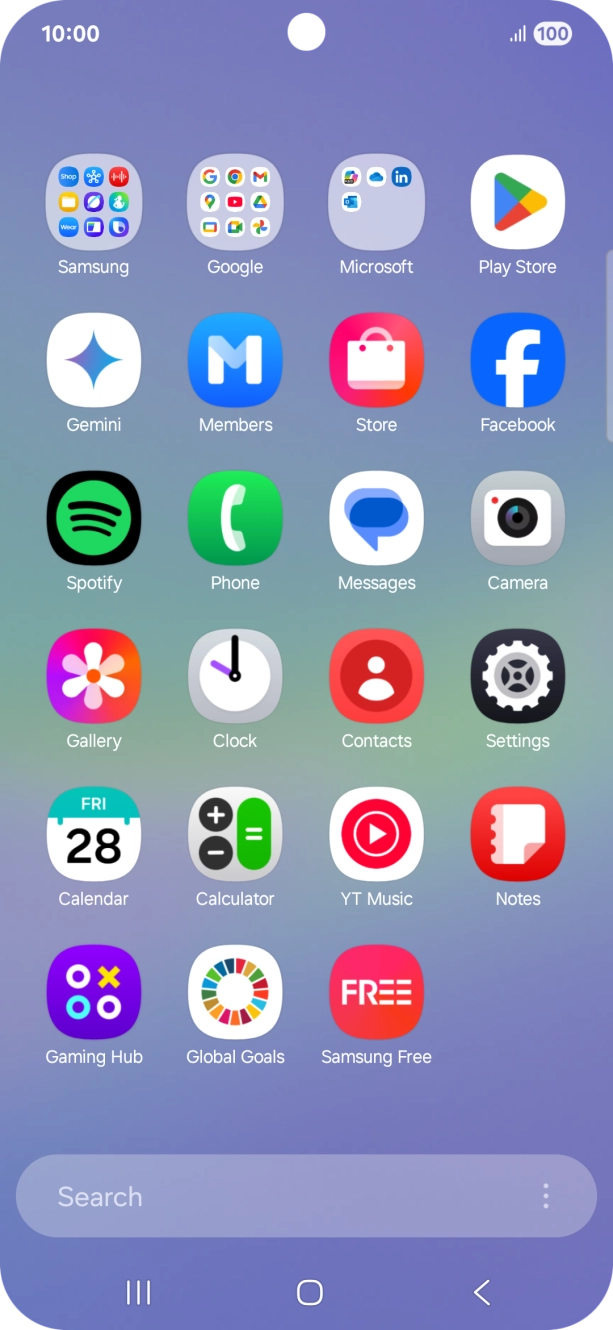Open the Google apps folder

tap(235, 203)
